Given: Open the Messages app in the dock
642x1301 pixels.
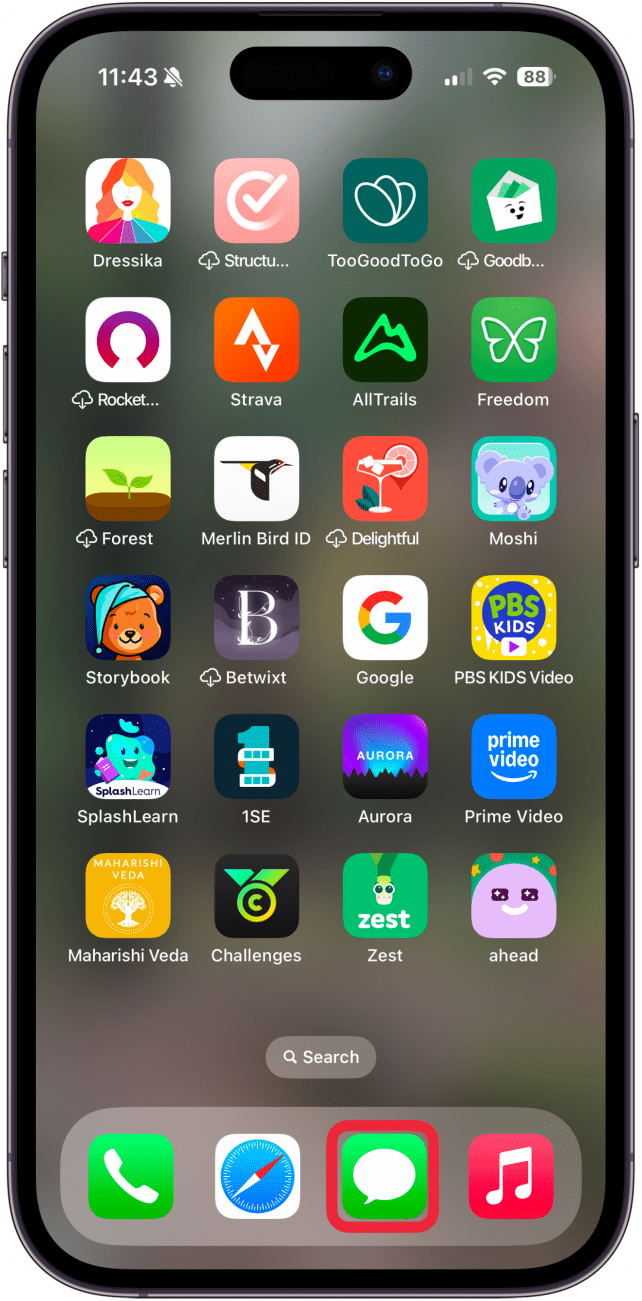Looking at the screenshot, I should point(385,1176).
